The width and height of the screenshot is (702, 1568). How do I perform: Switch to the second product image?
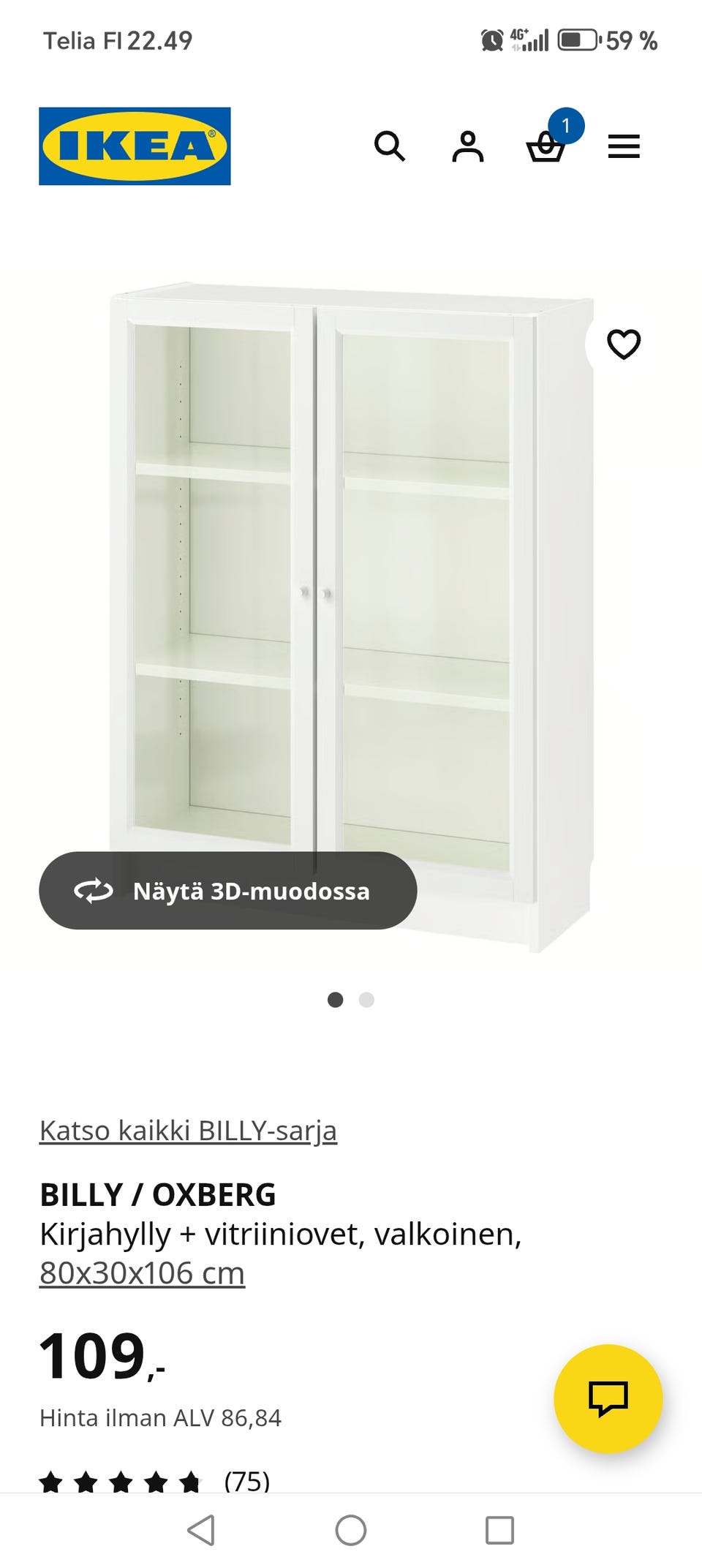click(x=366, y=999)
